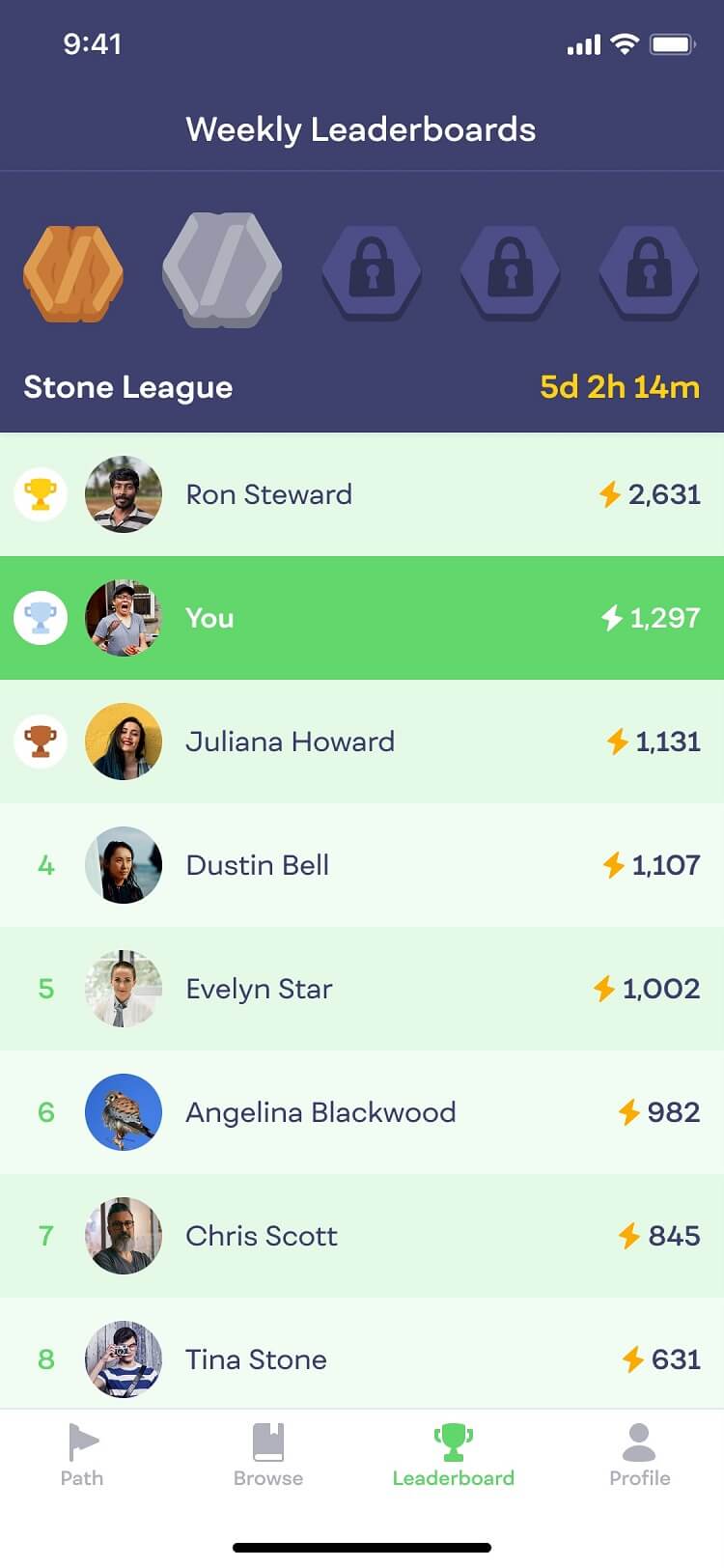Go to the Browse tab

(268, 1455)
